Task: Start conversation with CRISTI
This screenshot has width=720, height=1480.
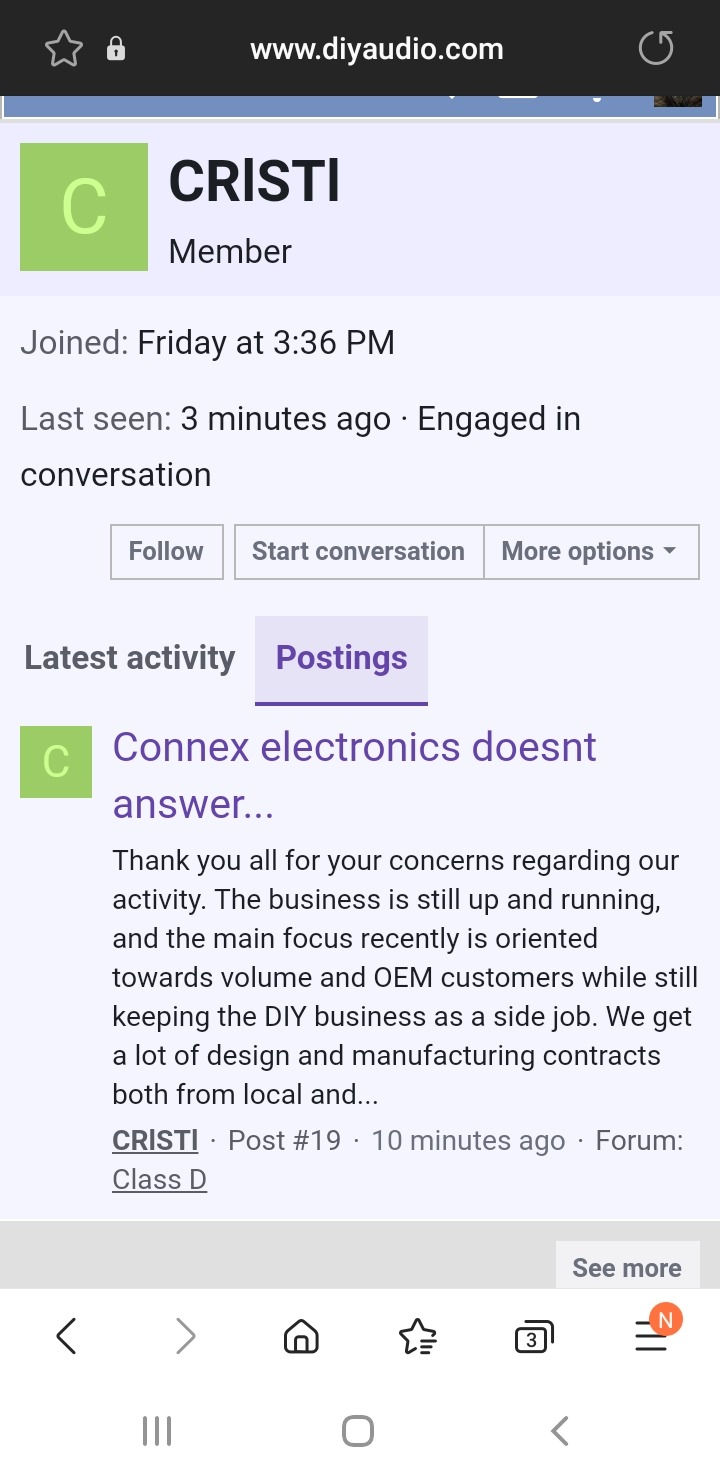Action: [x=358, y=551]
